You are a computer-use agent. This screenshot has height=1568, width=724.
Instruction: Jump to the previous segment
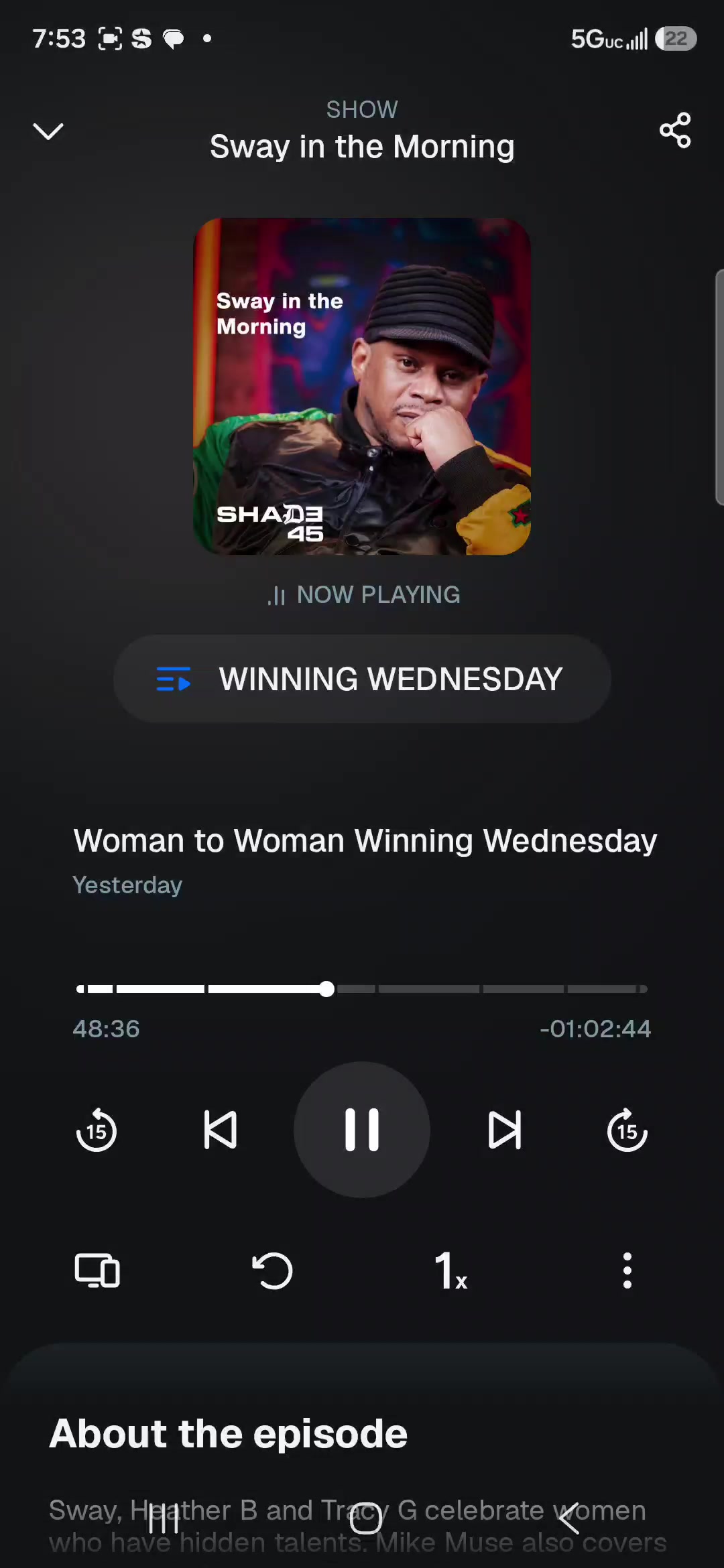[x=220, y=1130]
